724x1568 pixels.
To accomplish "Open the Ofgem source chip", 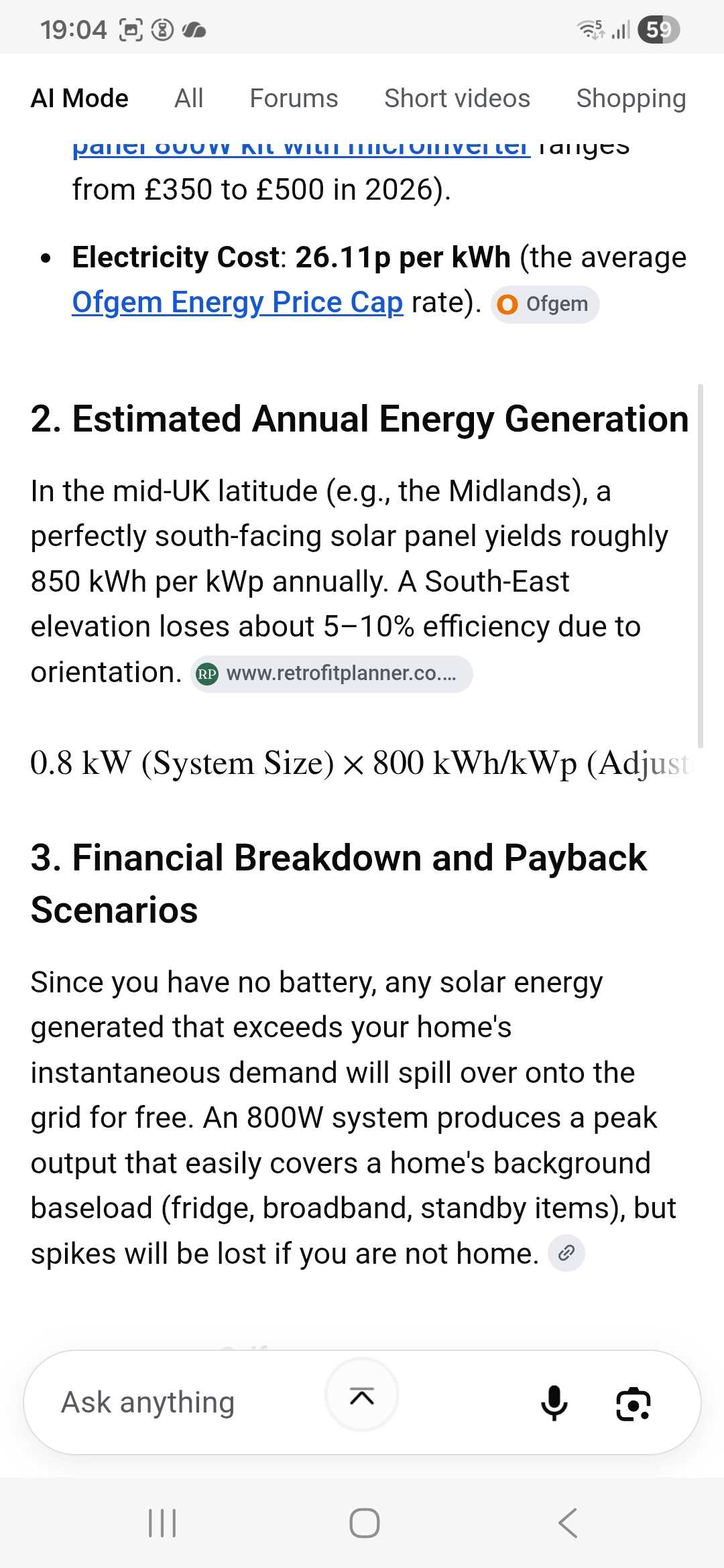I will 545,304.
